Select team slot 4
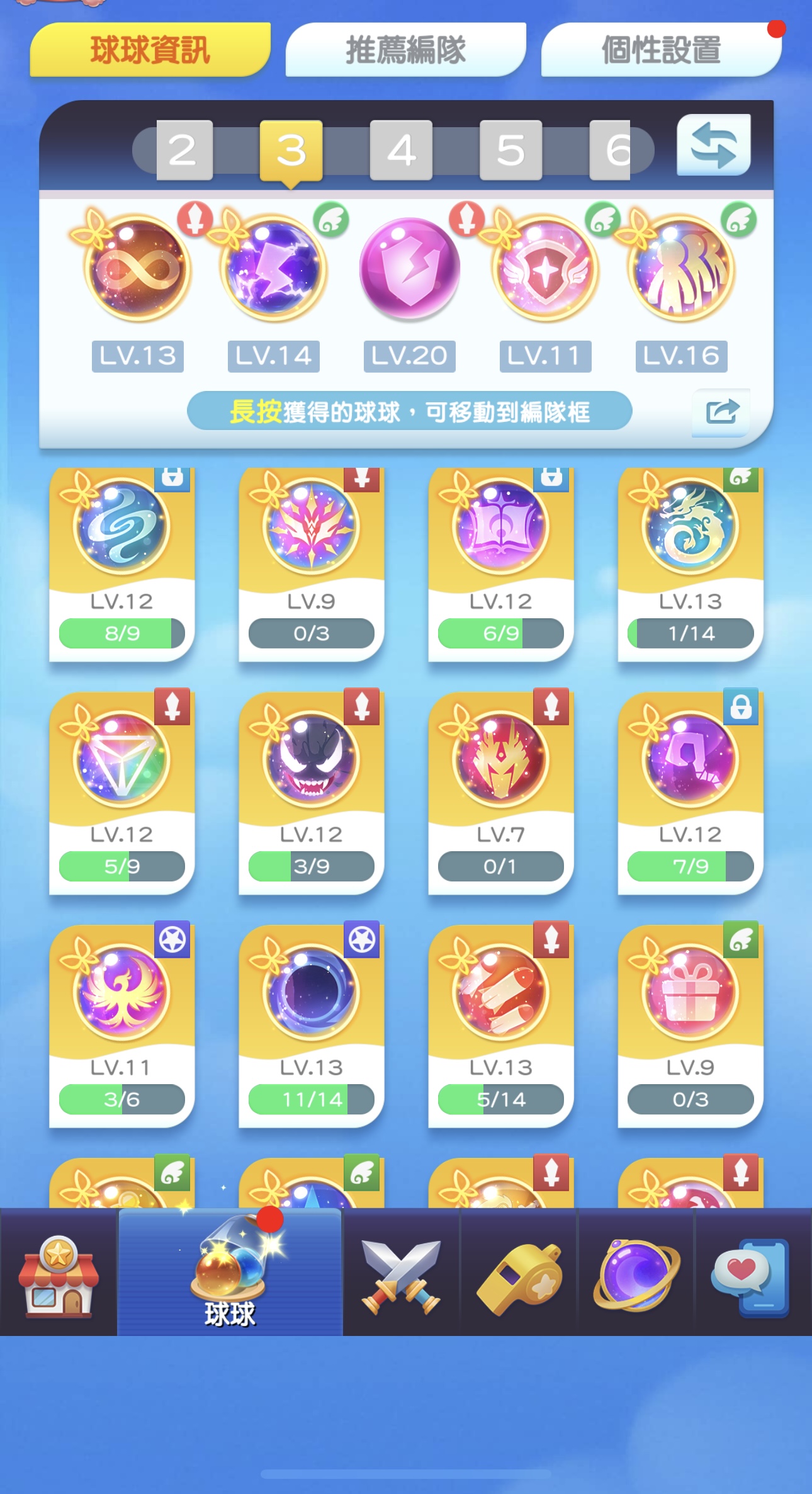This screenshot has width=812, height=1494. tap(401, 150)
